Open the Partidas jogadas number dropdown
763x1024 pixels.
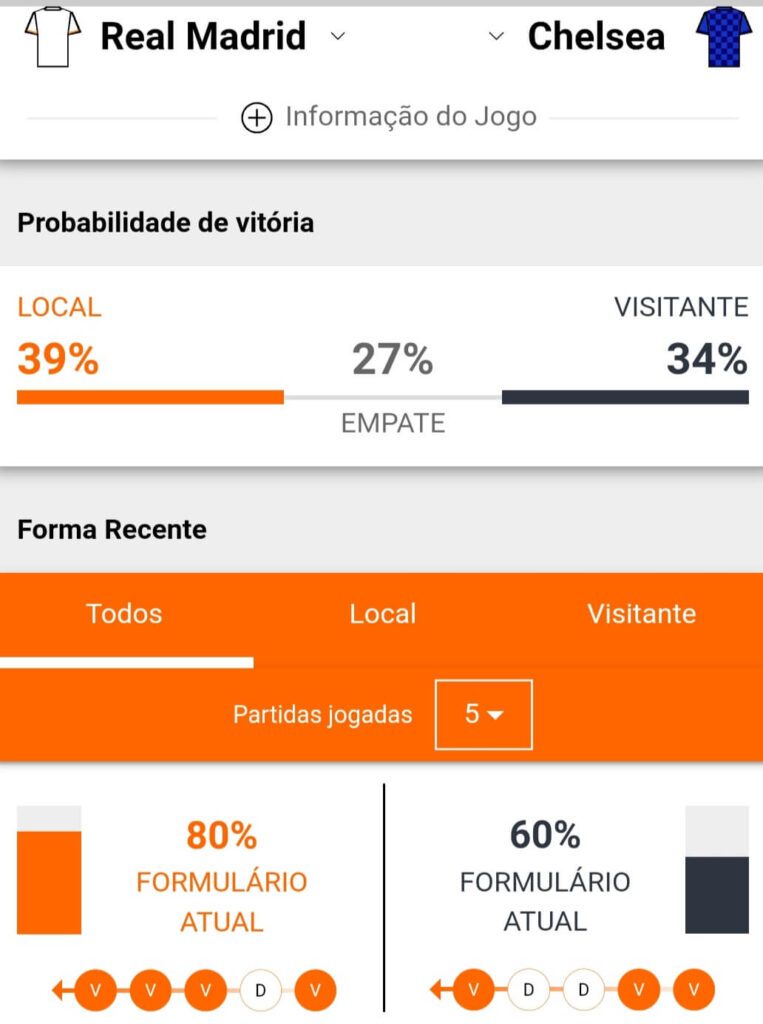484,715
